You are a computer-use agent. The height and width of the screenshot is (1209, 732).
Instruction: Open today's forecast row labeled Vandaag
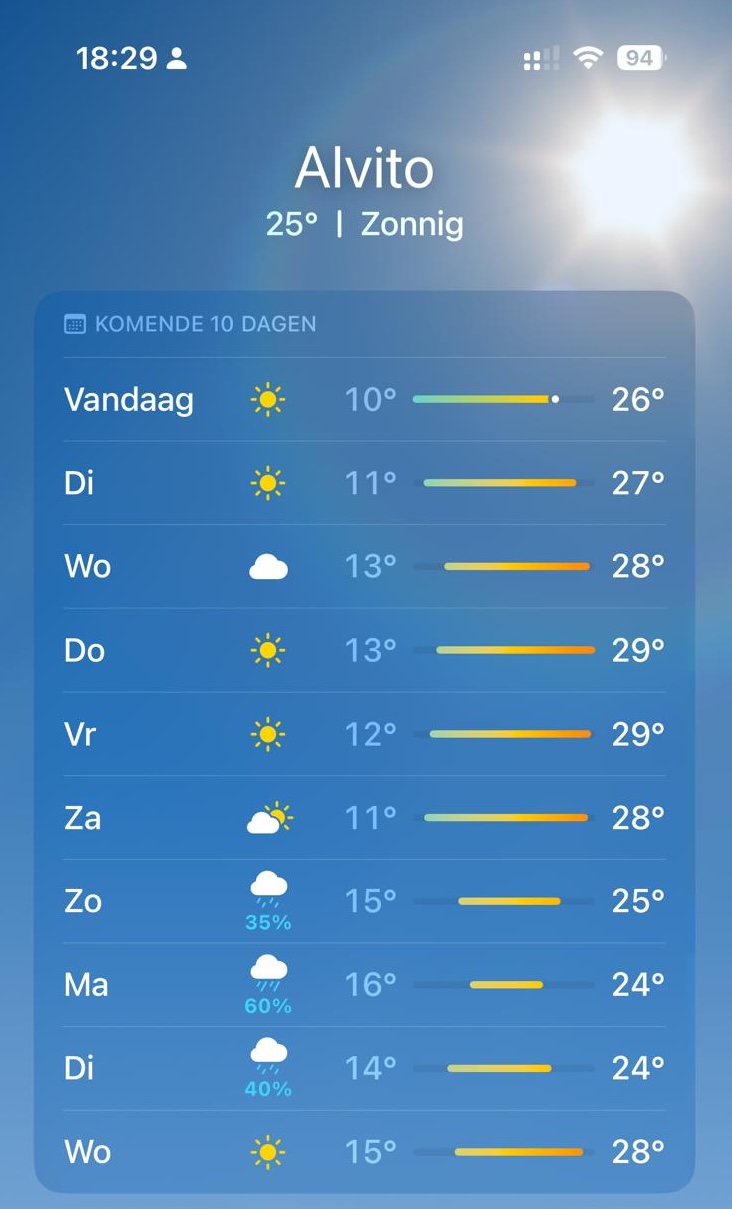pyautogui.click(x=364, y=400)
